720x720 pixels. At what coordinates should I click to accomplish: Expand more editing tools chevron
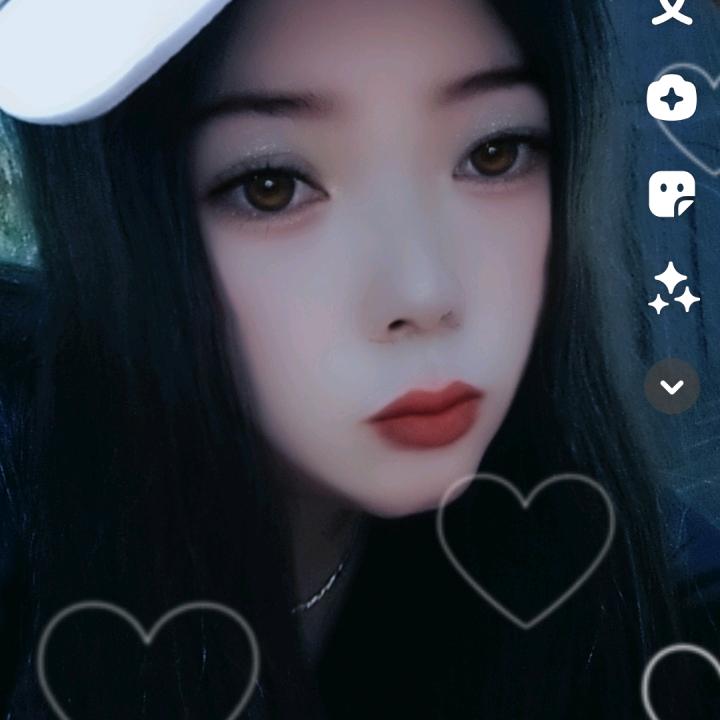point(672,386)
